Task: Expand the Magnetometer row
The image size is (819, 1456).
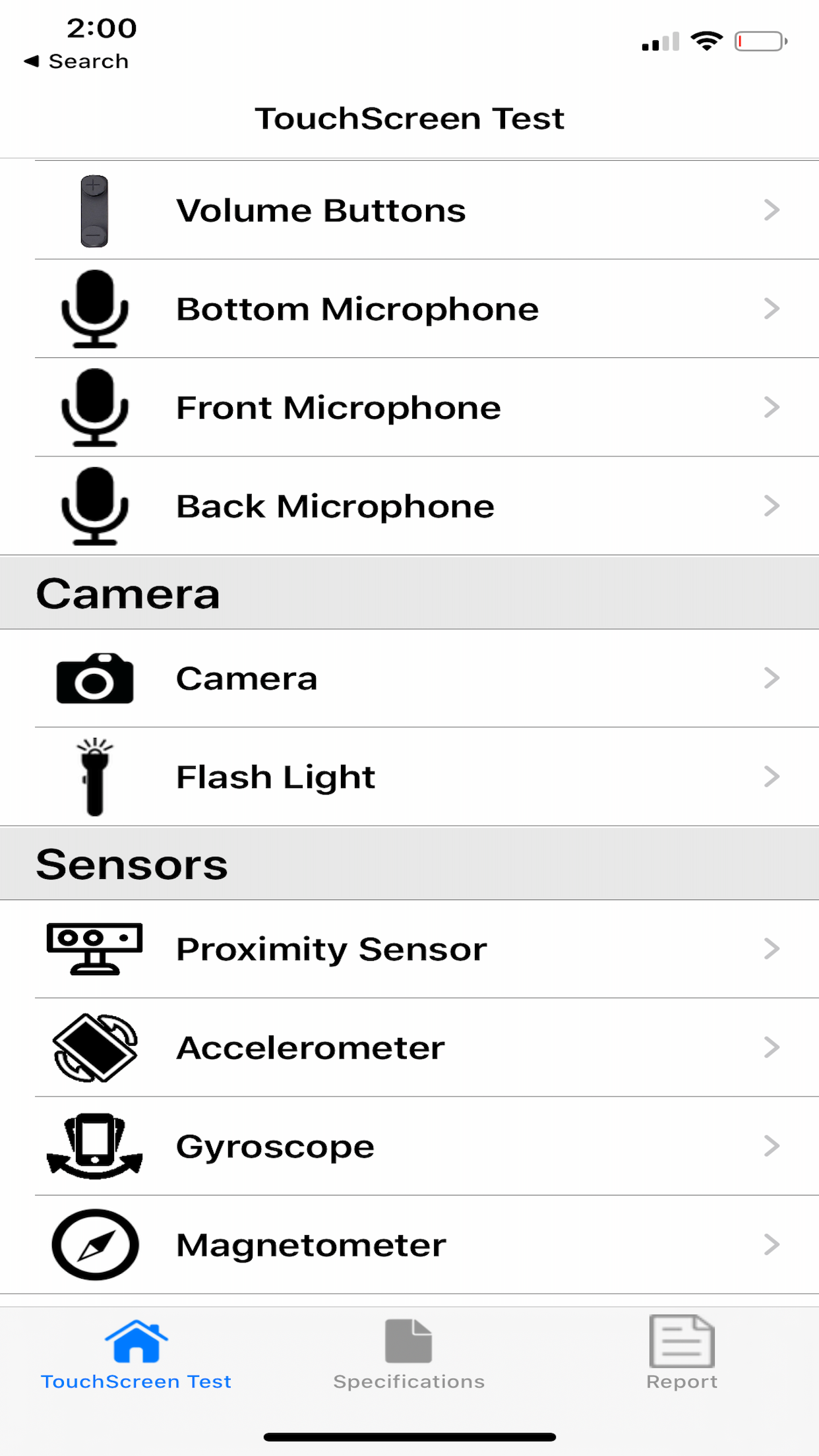Action: [x=772, y=1244]
